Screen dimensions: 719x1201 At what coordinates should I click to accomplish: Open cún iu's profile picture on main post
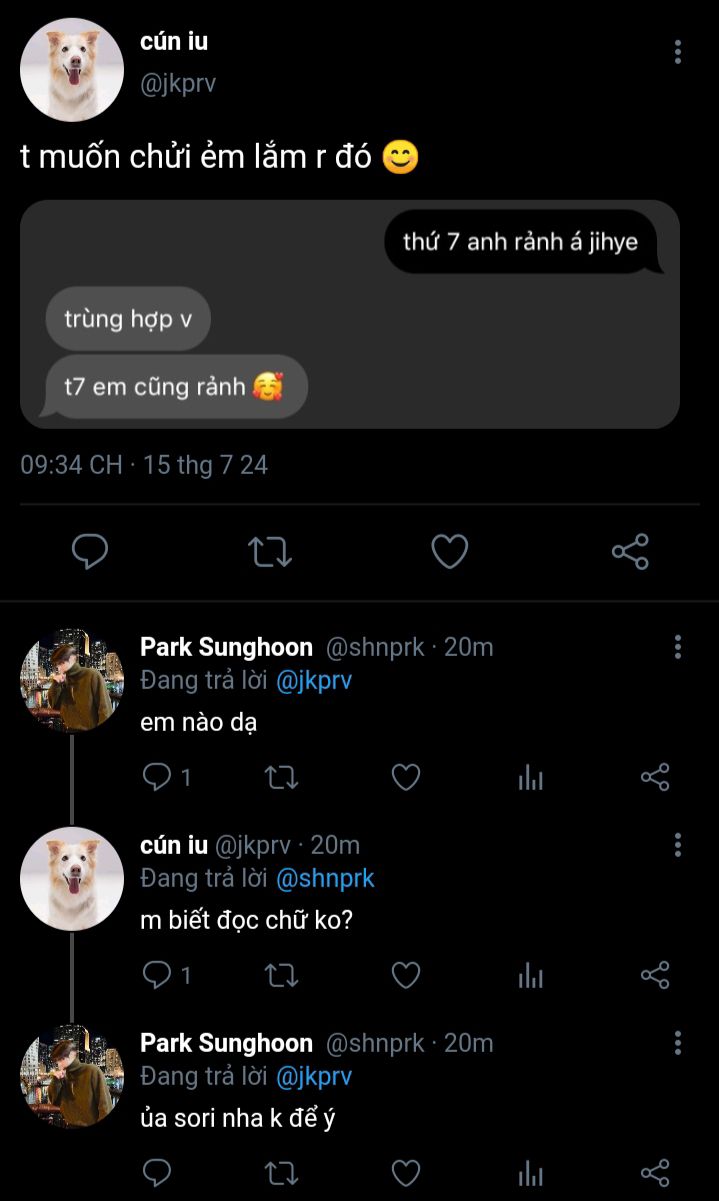click(x=72, y=70)
